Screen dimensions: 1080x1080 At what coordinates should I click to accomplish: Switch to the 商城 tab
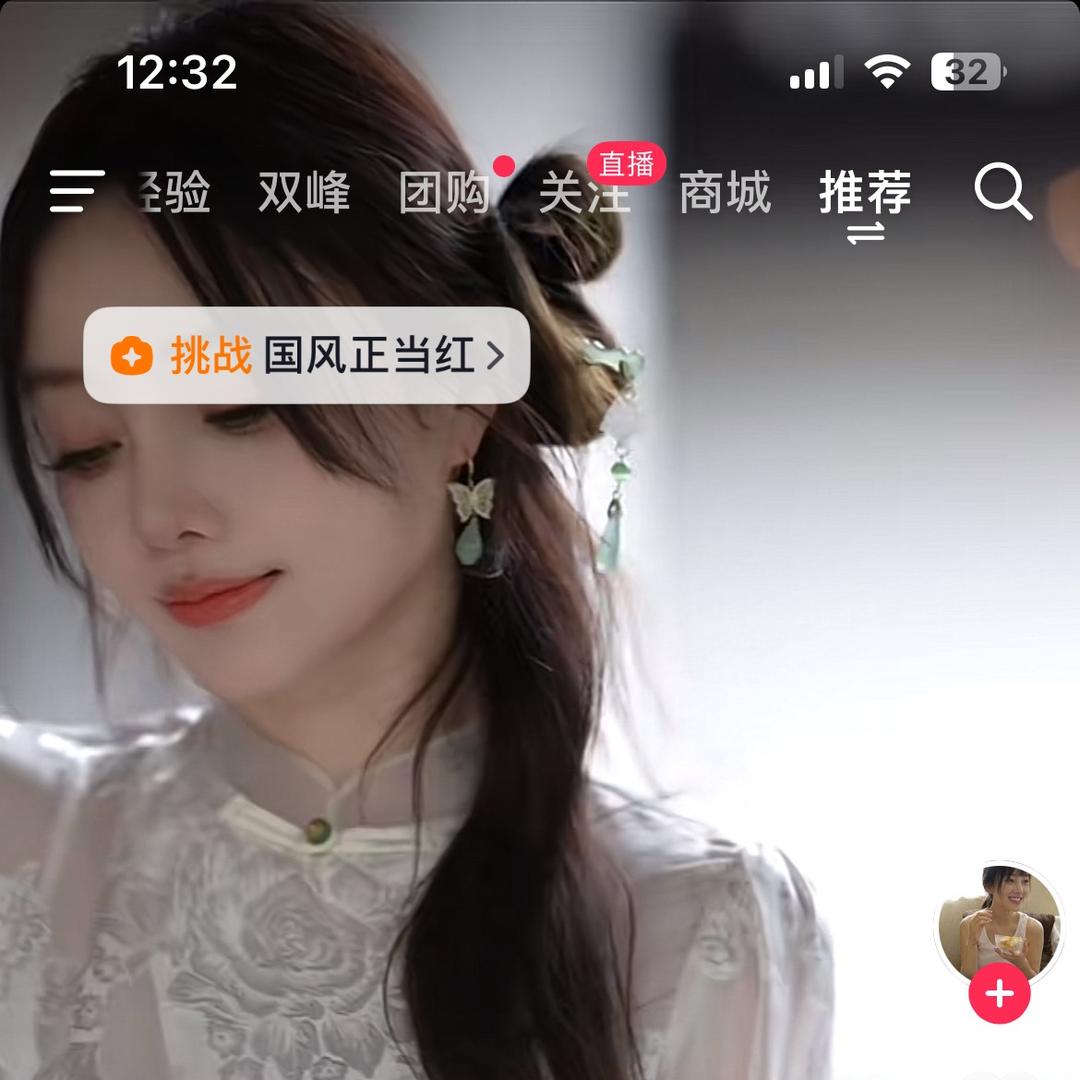tap(725, 193)
